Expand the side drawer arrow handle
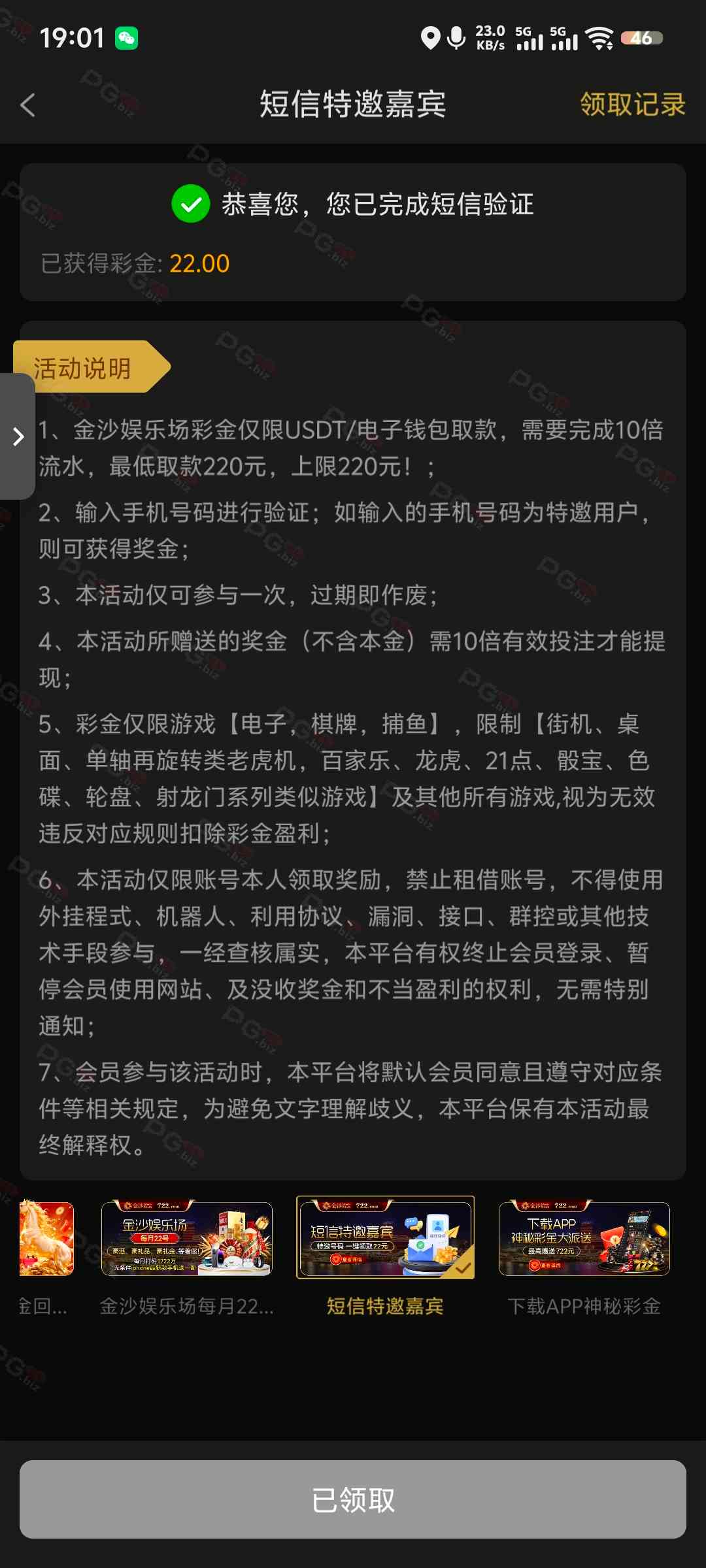Viewport: 706px width, 1568px height. coord(18,436)
